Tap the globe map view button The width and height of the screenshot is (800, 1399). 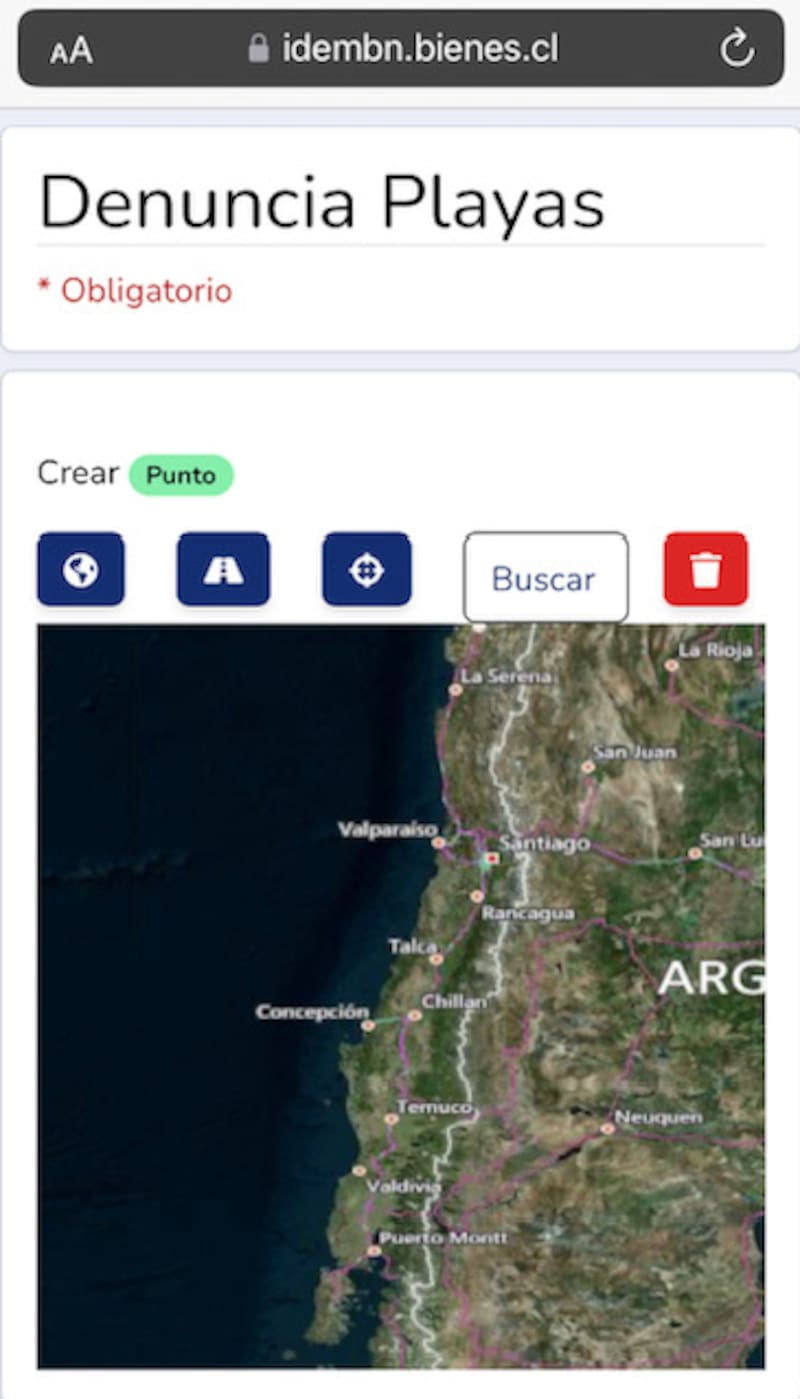(81, 569)
